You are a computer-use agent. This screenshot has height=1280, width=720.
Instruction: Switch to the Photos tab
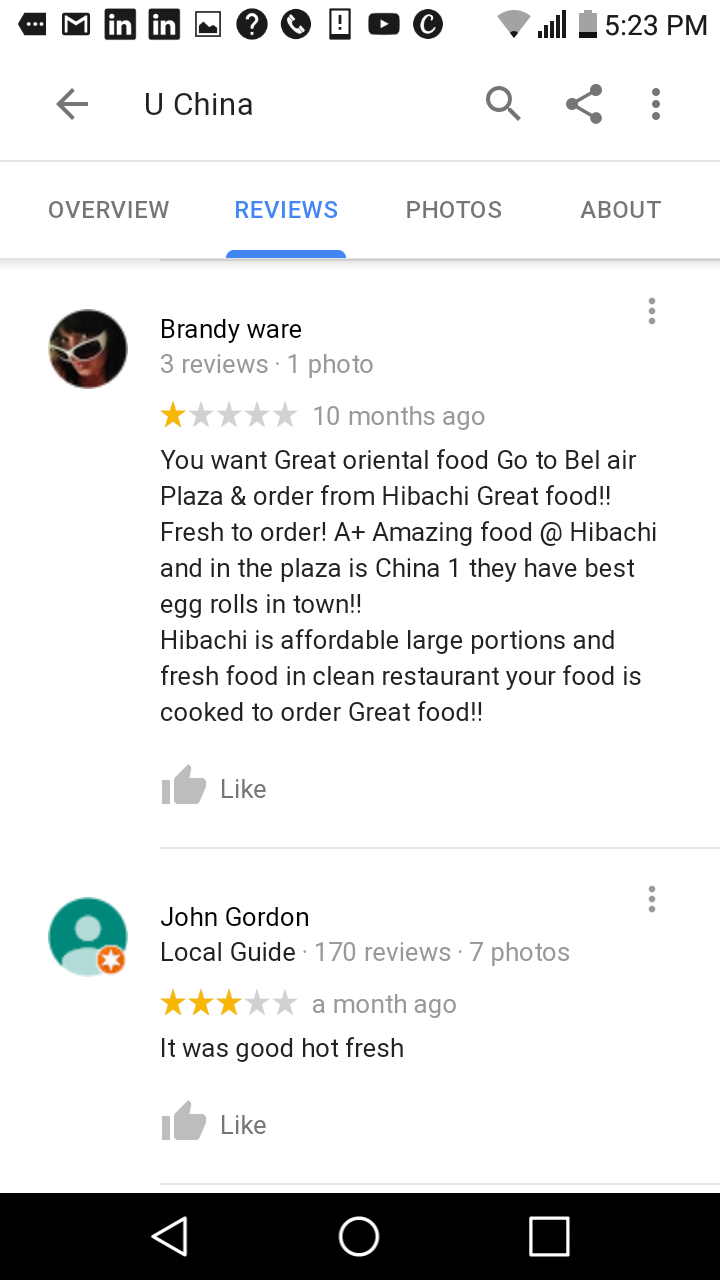[454, 210]
